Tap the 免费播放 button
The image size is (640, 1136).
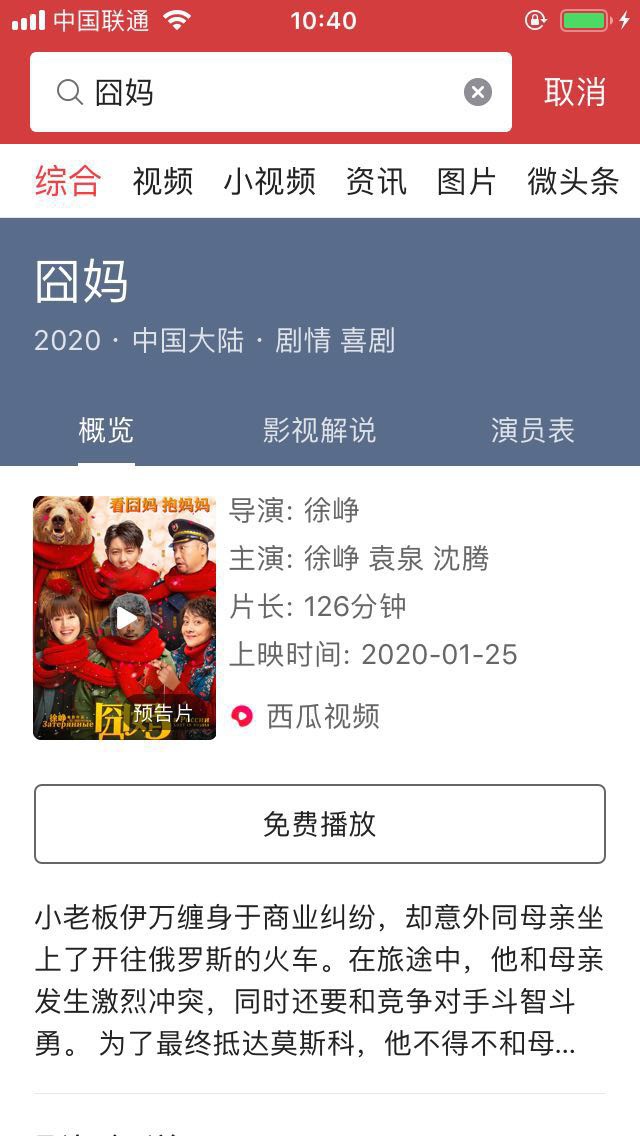320,824
